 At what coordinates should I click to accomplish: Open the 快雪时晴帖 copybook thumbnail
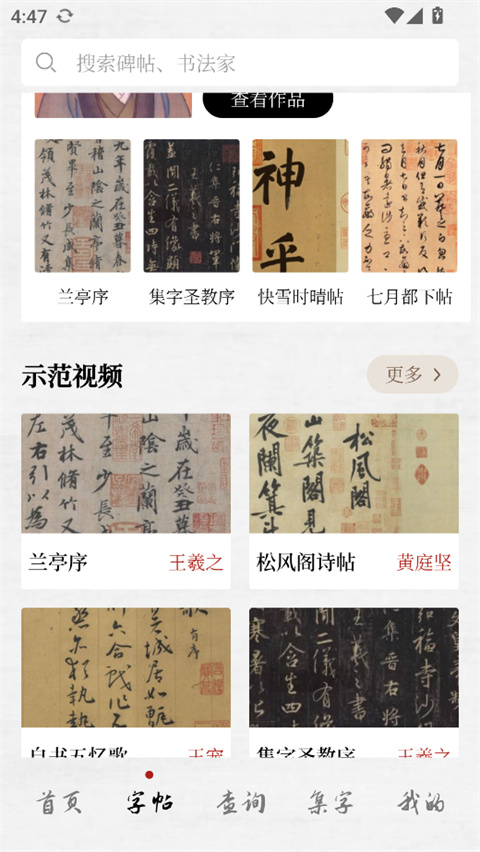(300, 206)
